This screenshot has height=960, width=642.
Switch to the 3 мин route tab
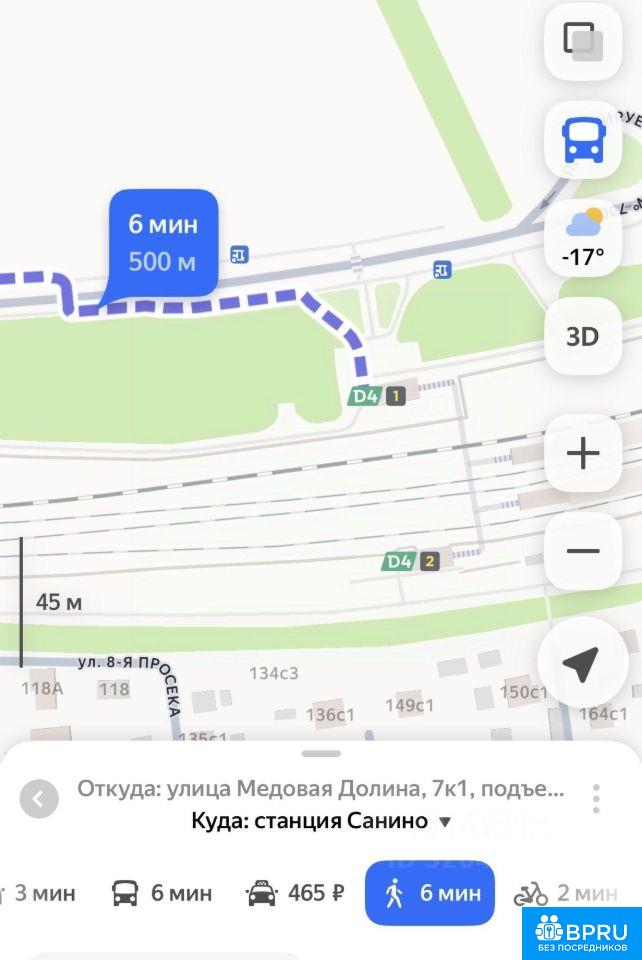click(x=40, y=893)
